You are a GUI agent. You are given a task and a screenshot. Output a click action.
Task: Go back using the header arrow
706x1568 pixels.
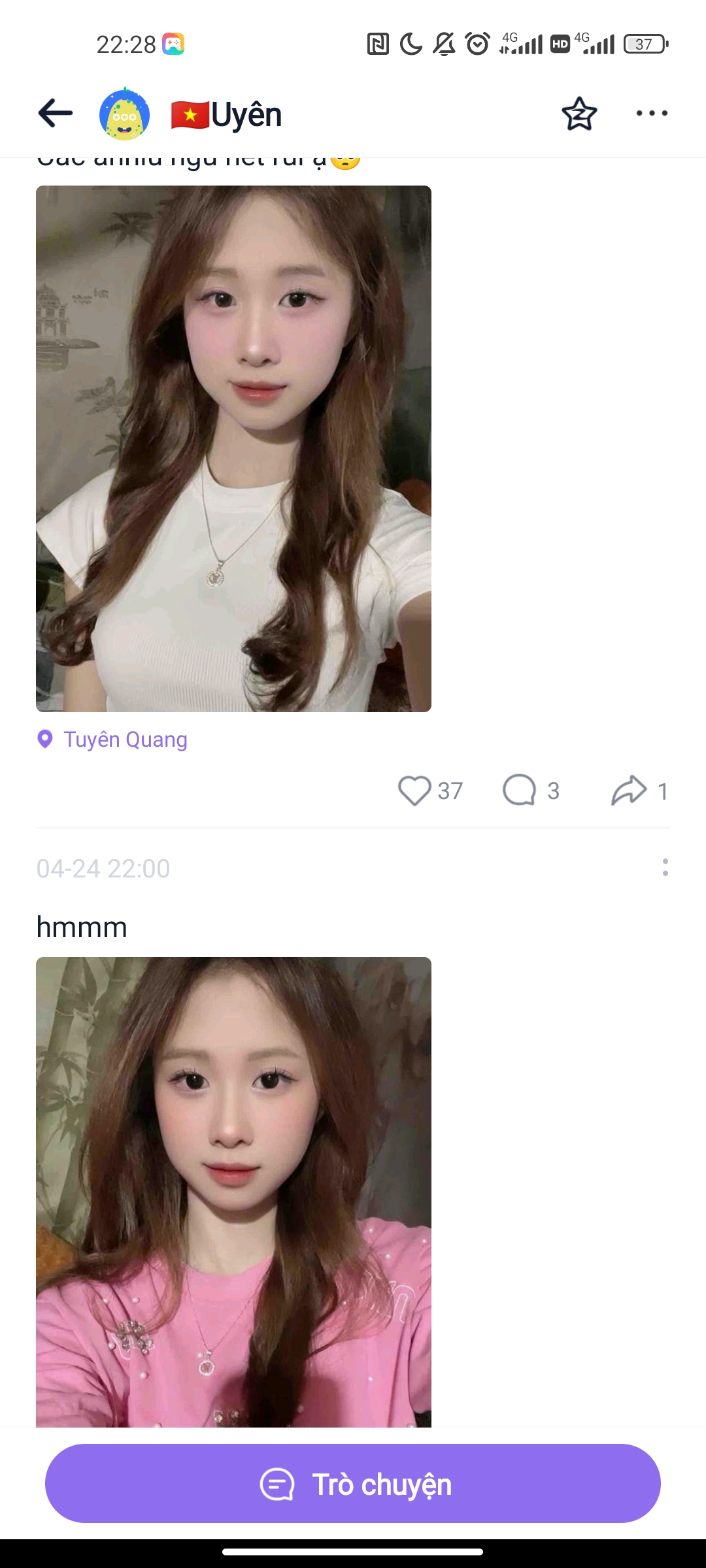pos(56,114)
